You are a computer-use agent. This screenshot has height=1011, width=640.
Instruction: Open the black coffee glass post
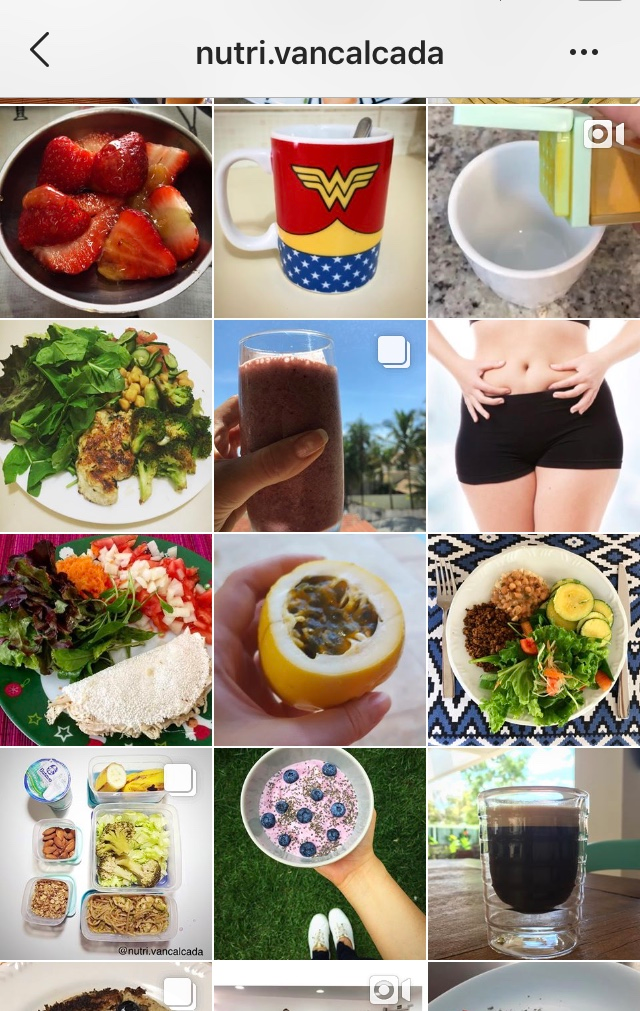[x=534, y=854]
